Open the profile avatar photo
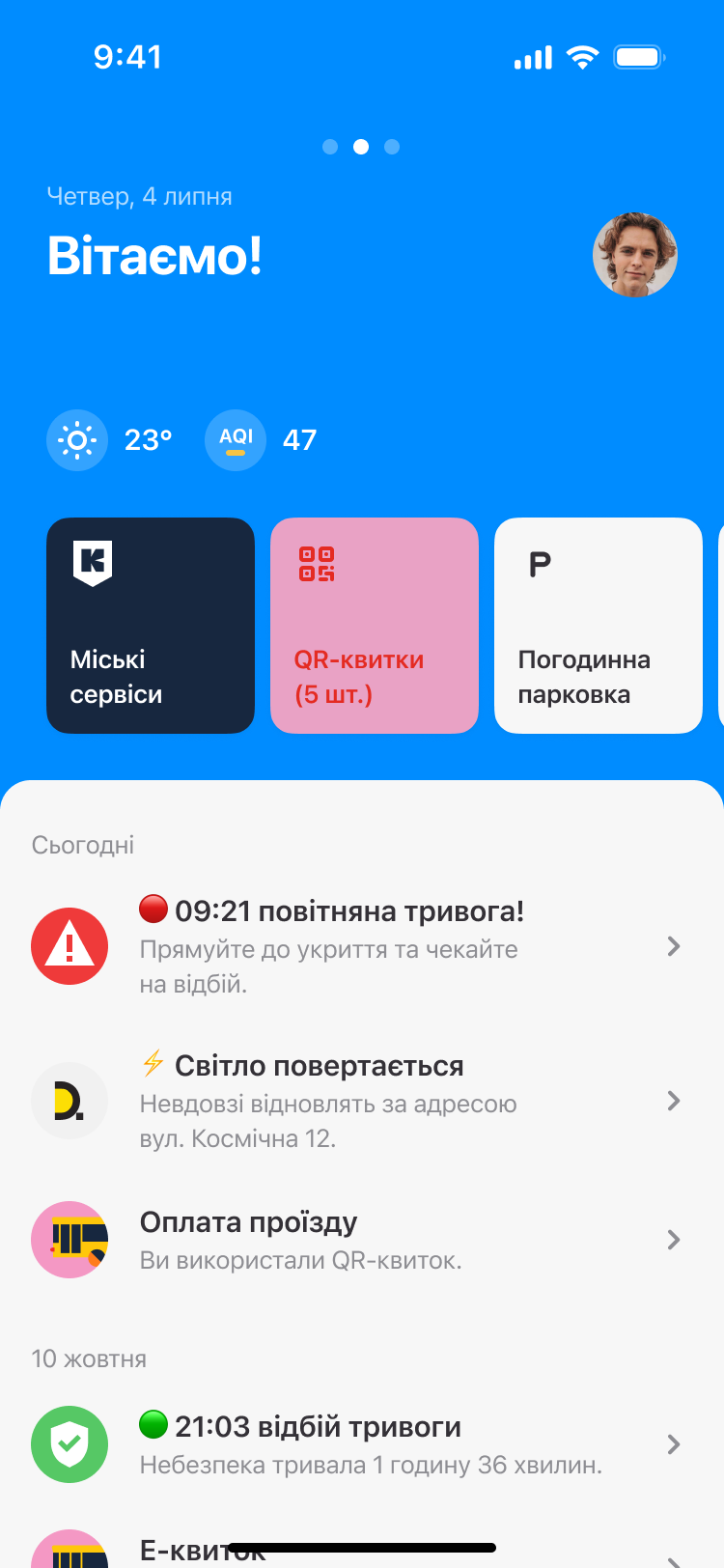Viewport: 724px width, 1568px height. point(634,255)
